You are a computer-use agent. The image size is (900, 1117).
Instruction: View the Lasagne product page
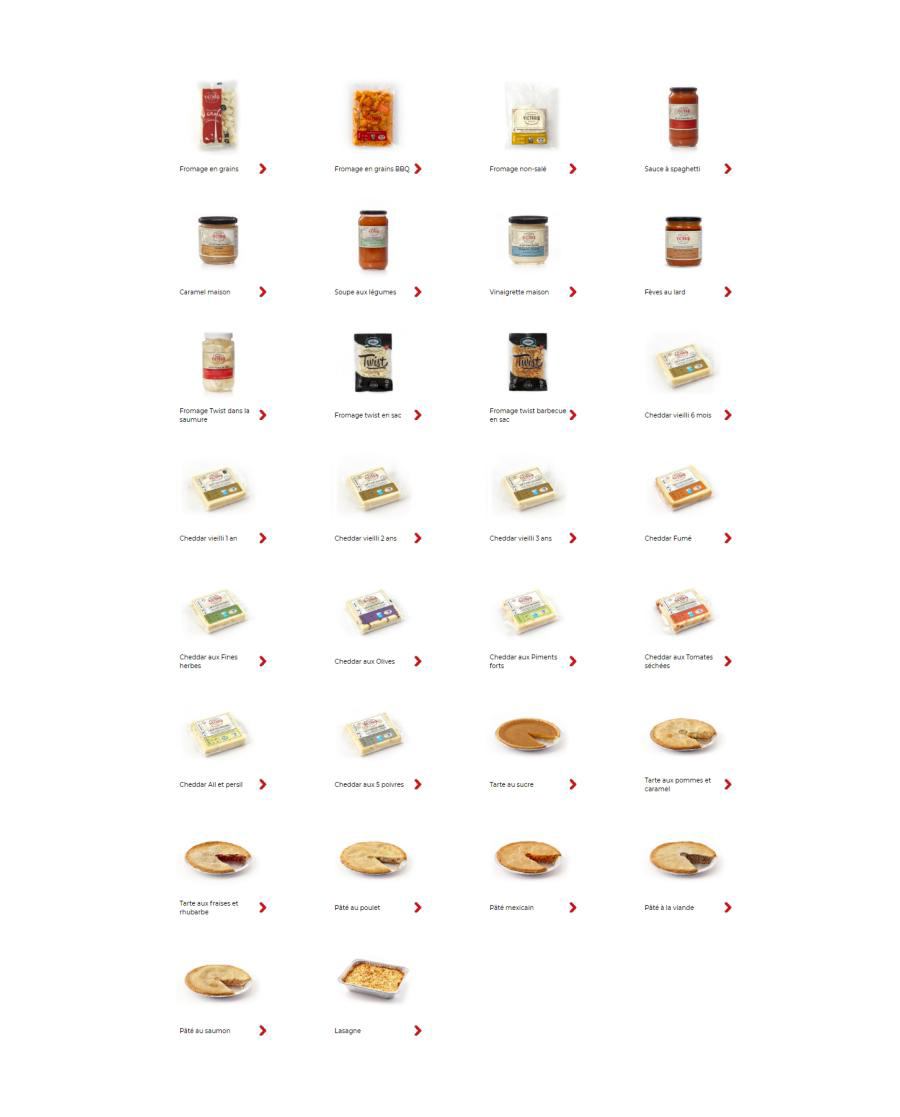[348, 1030]
